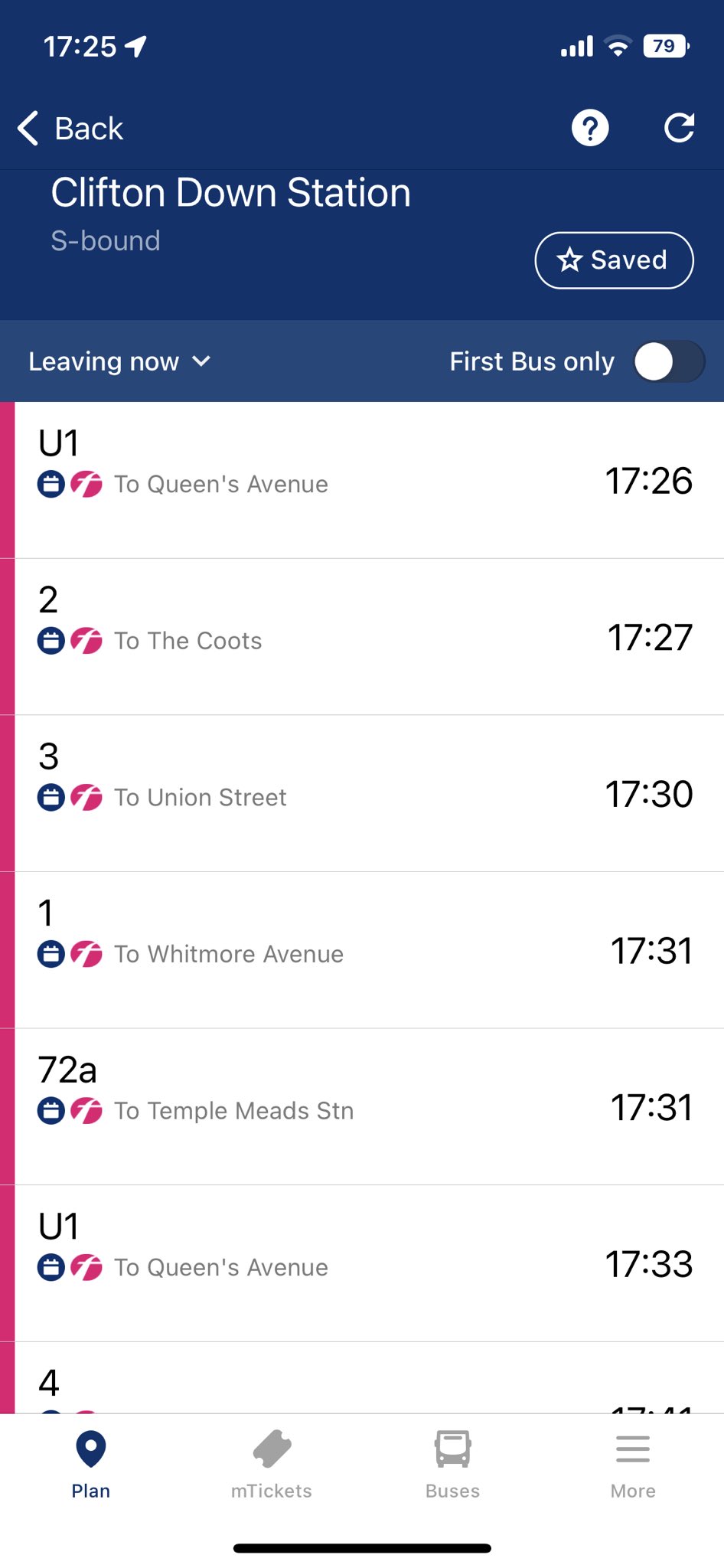Select the Plan tab
Viewport: 724px width, 1568px height.
click(91, 1465)
